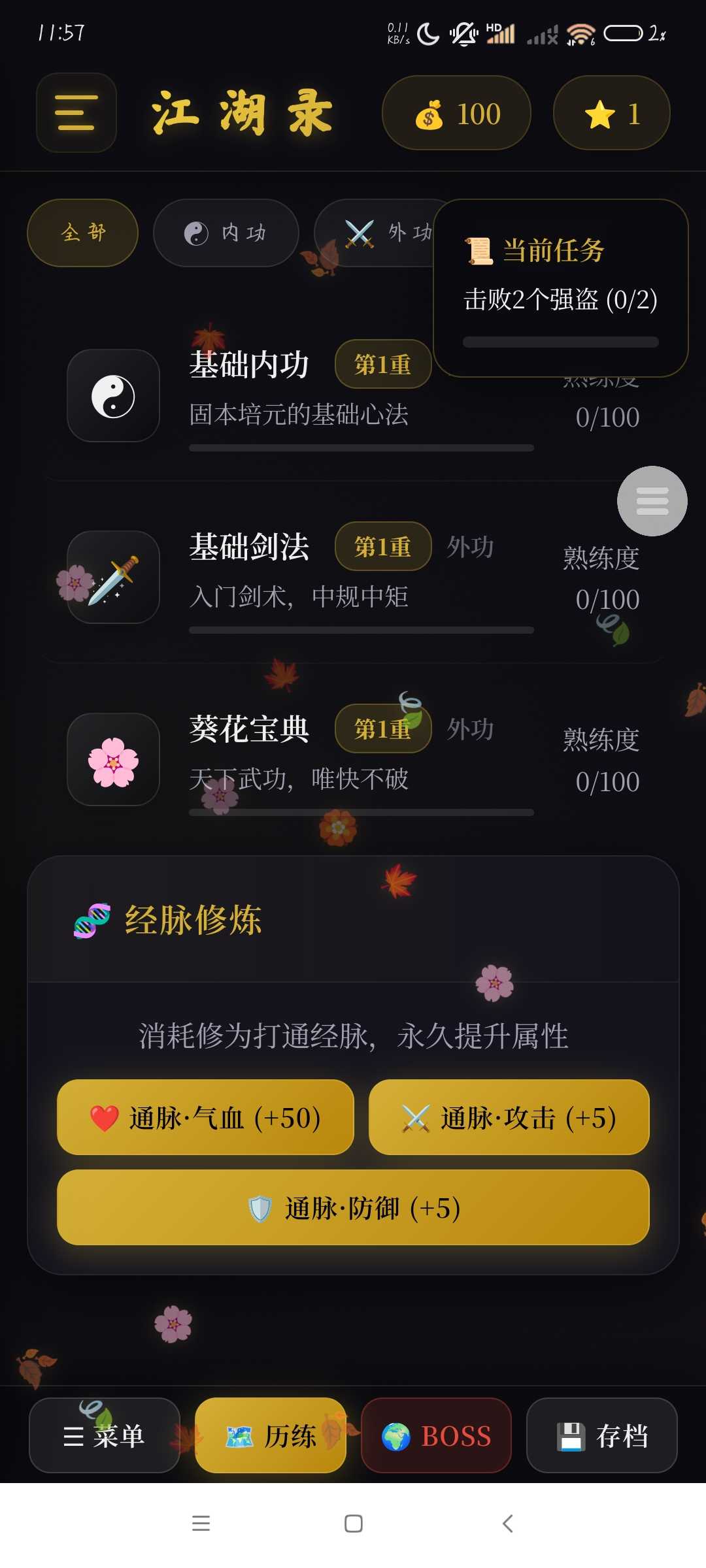Open the 当前任务 quest panel
Screen dimensions: 706x1568
point(560,287)
